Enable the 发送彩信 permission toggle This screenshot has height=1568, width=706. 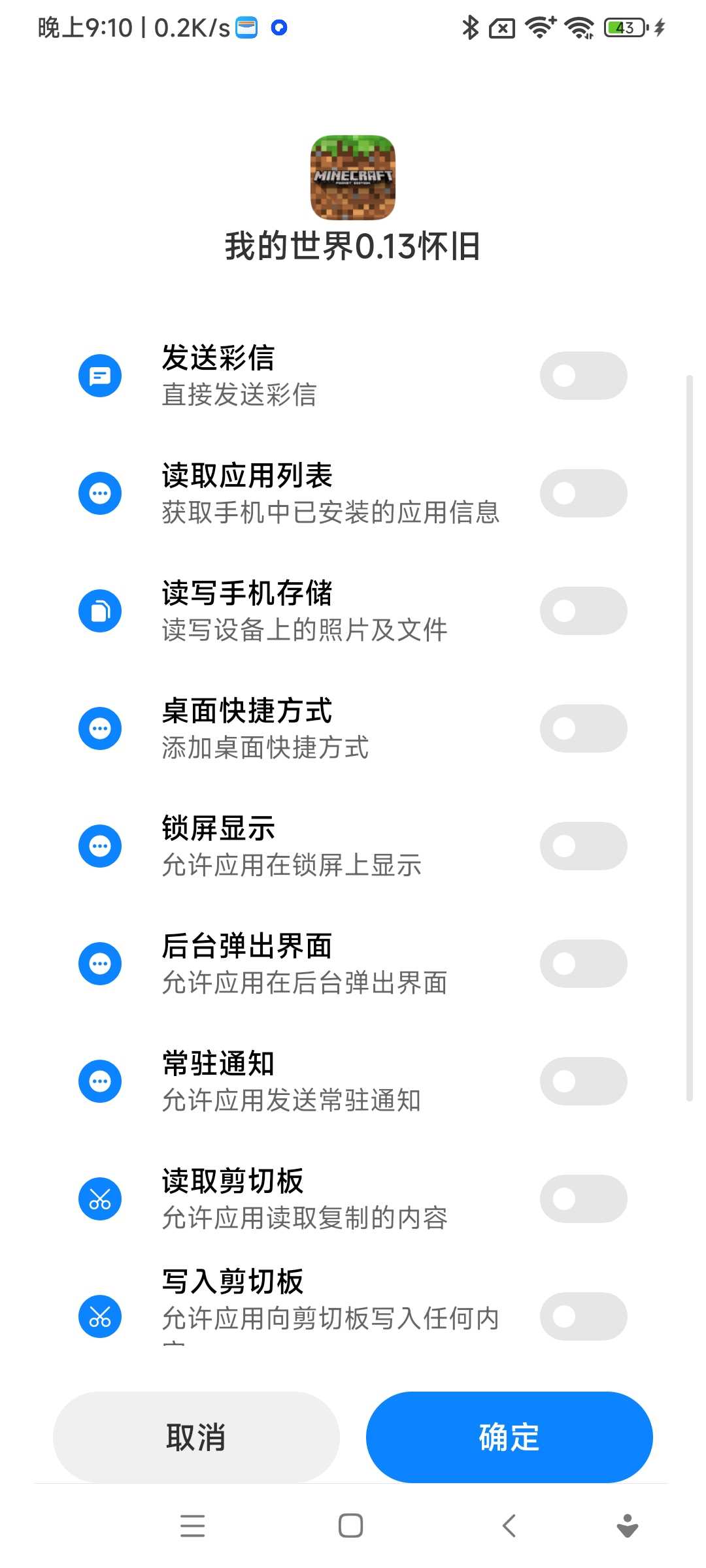(583, 376)
